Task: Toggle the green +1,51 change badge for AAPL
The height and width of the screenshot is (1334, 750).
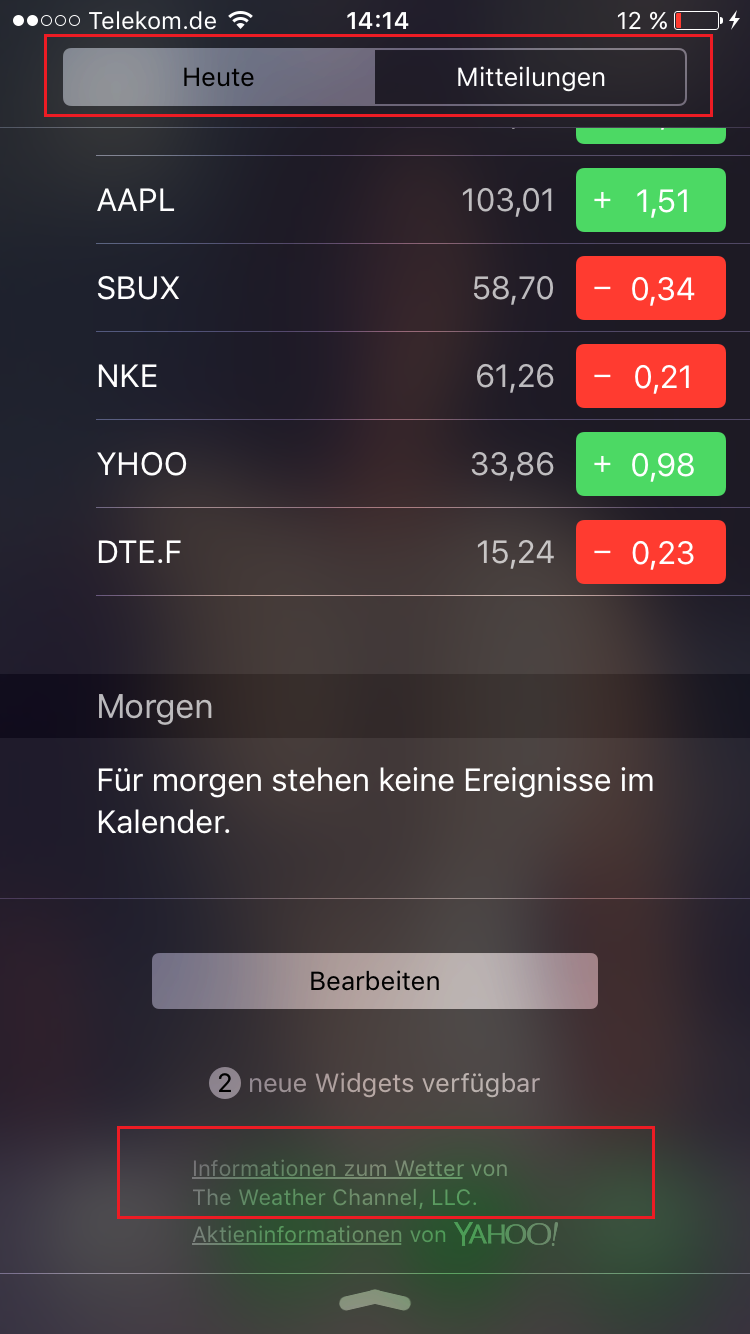Action: pyautogui.click(x=651, y=200)
